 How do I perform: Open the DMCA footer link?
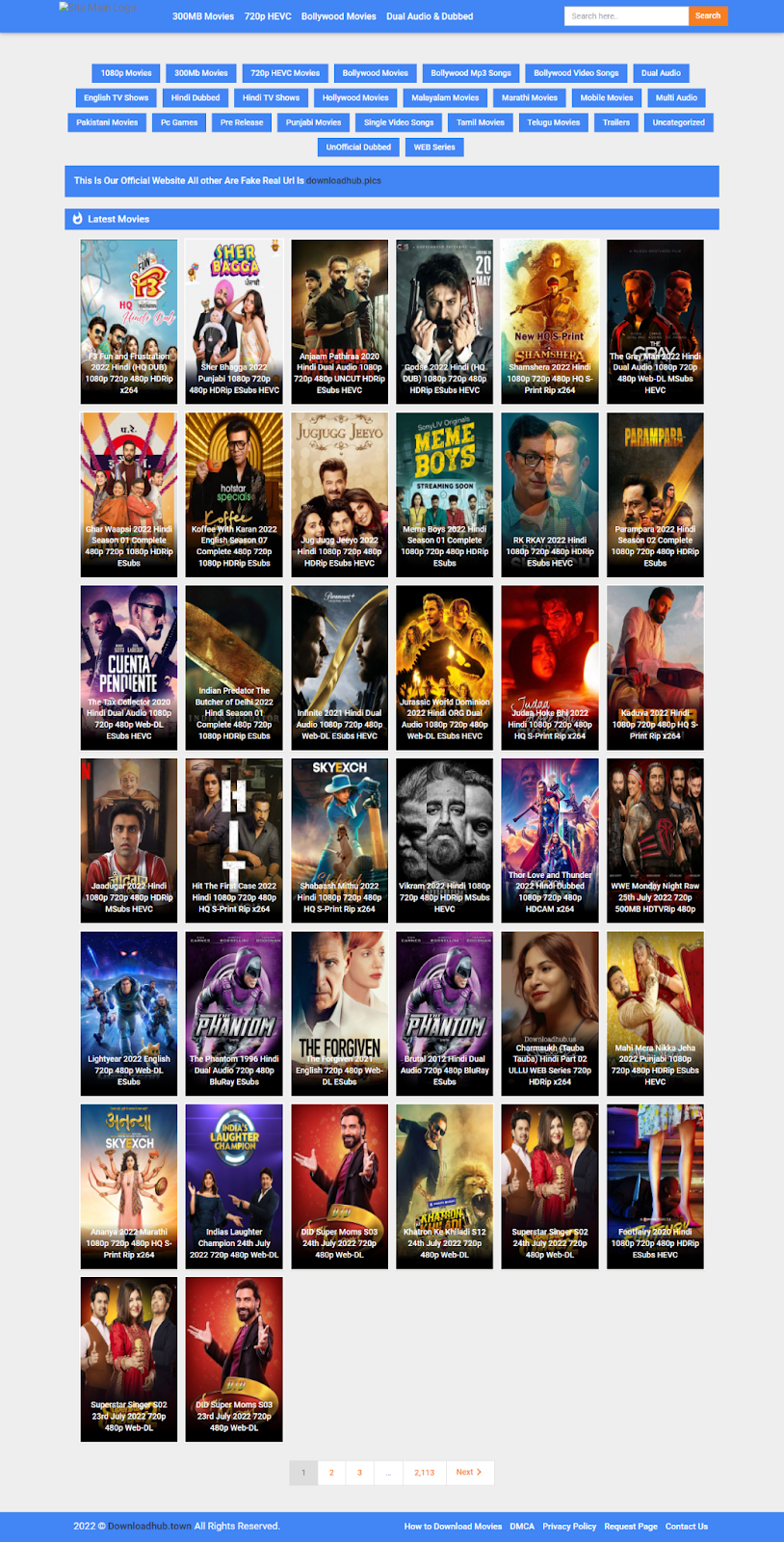[522, 1527]
